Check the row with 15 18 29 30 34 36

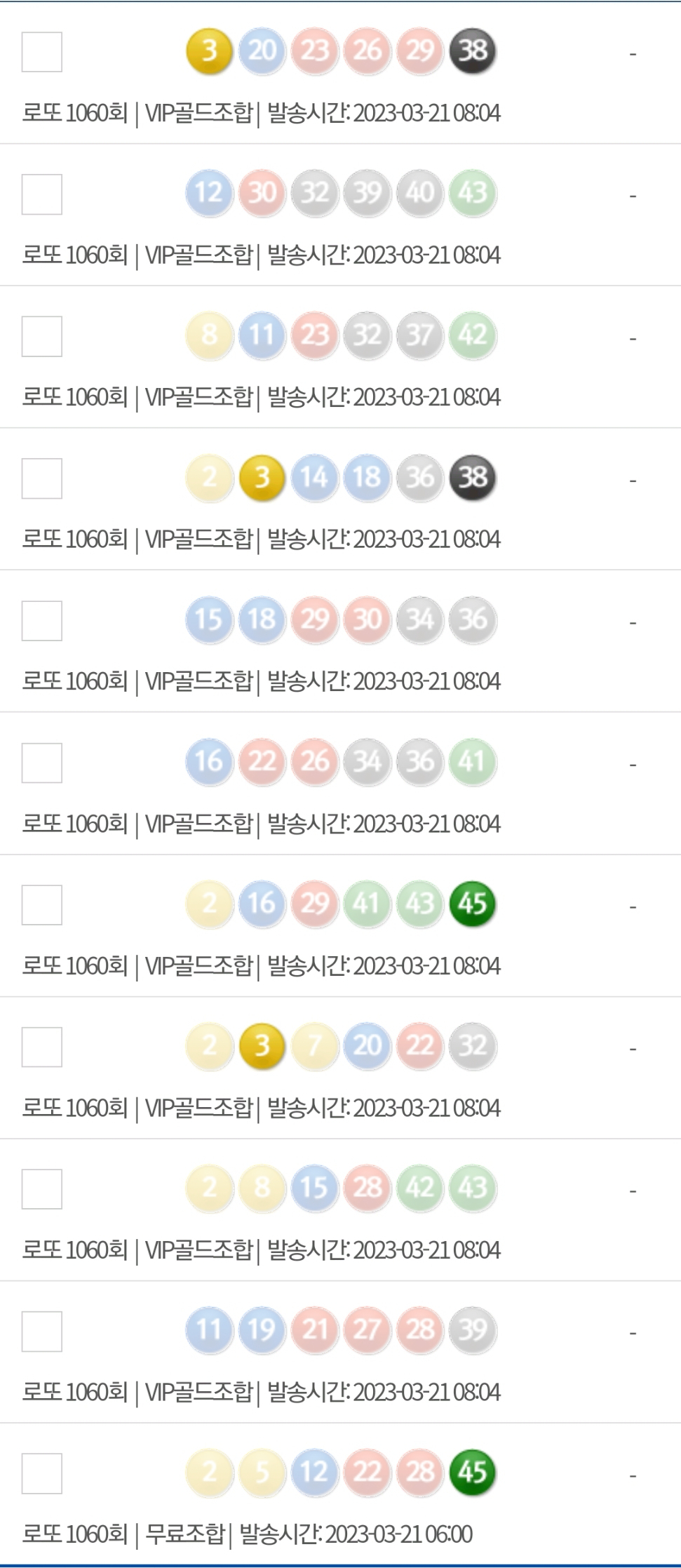tap(42, 621)
